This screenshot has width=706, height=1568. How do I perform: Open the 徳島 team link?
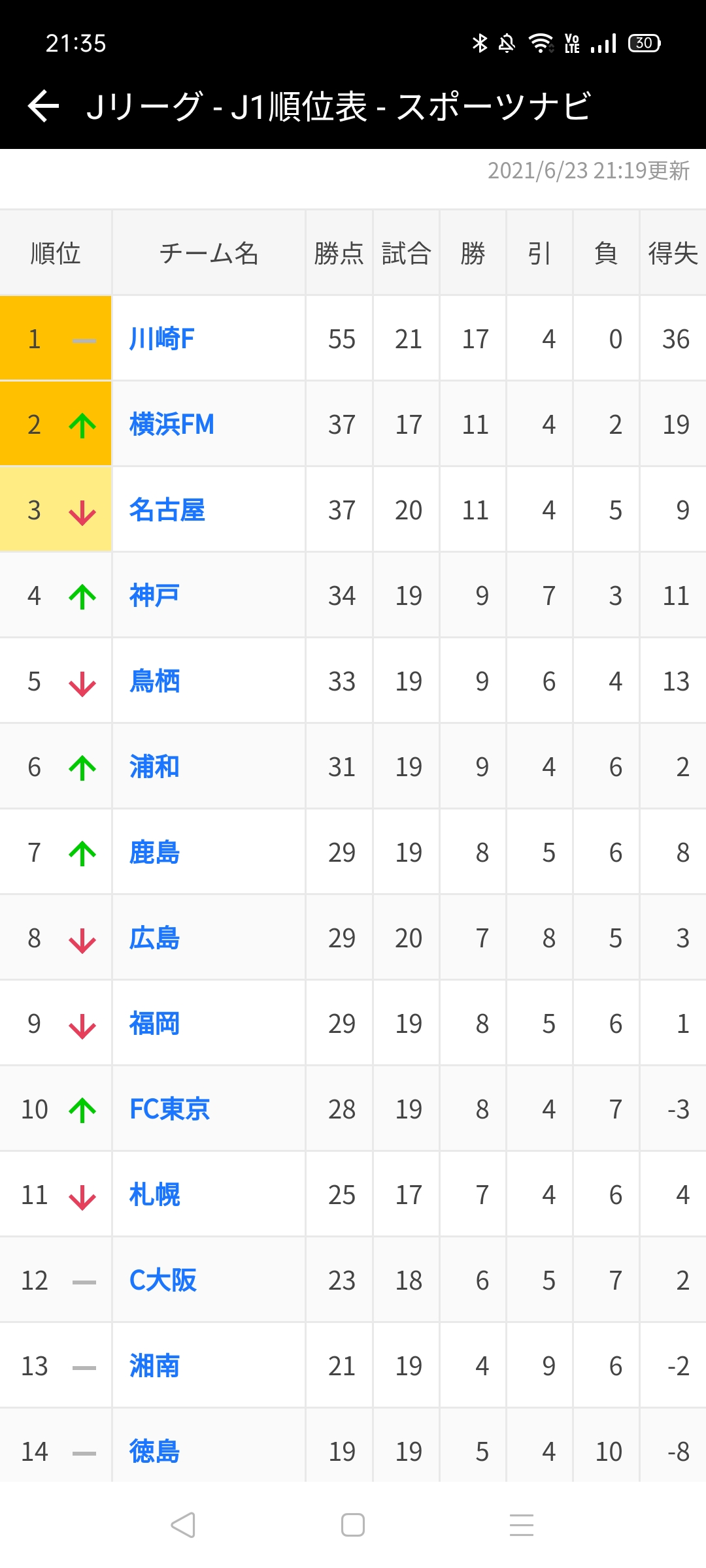154,1451
